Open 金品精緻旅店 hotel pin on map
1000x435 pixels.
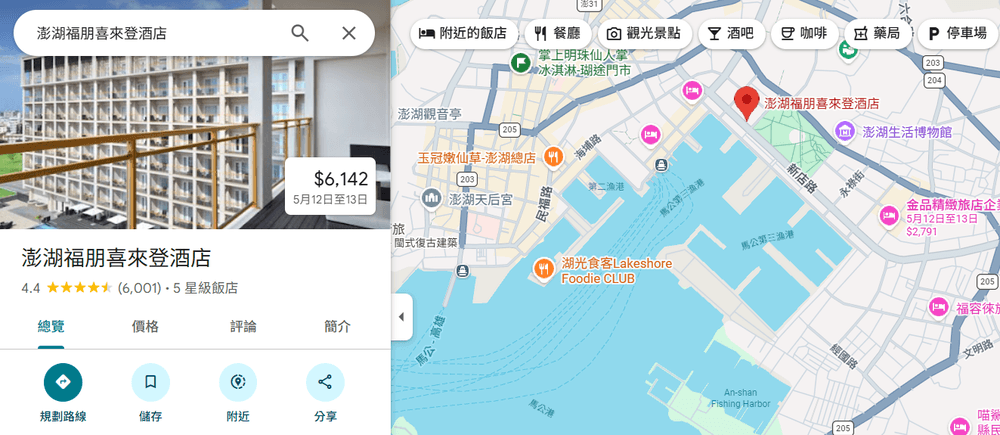(x=888, y=216)
